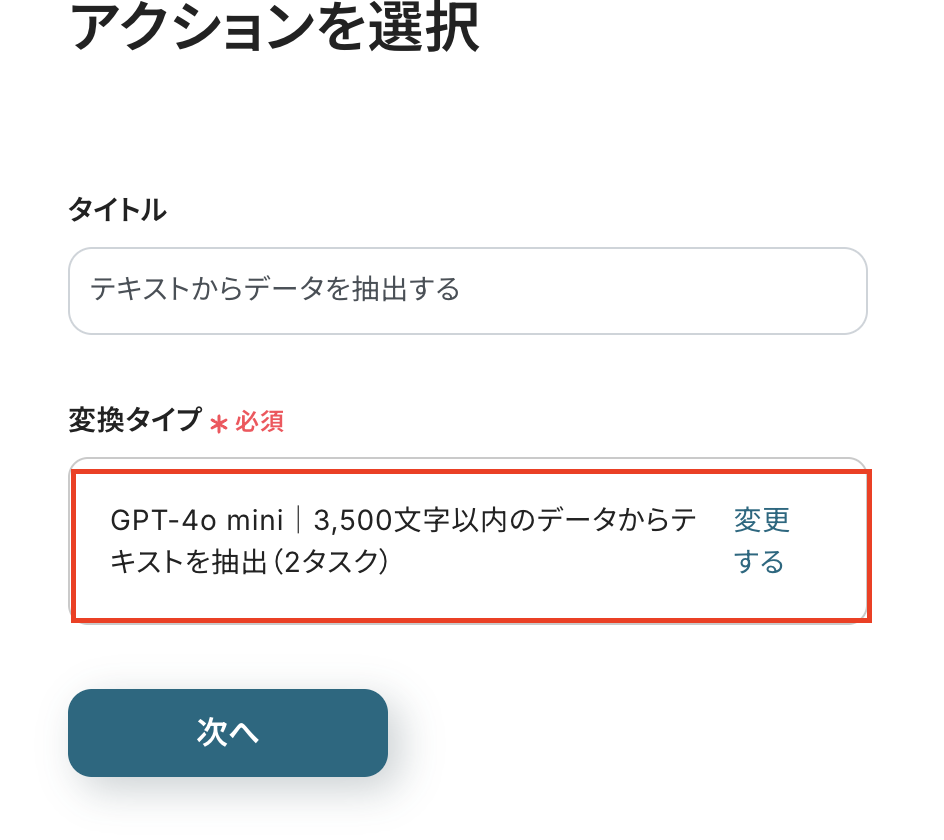Proceed with the 次へ button

[228, 733]
